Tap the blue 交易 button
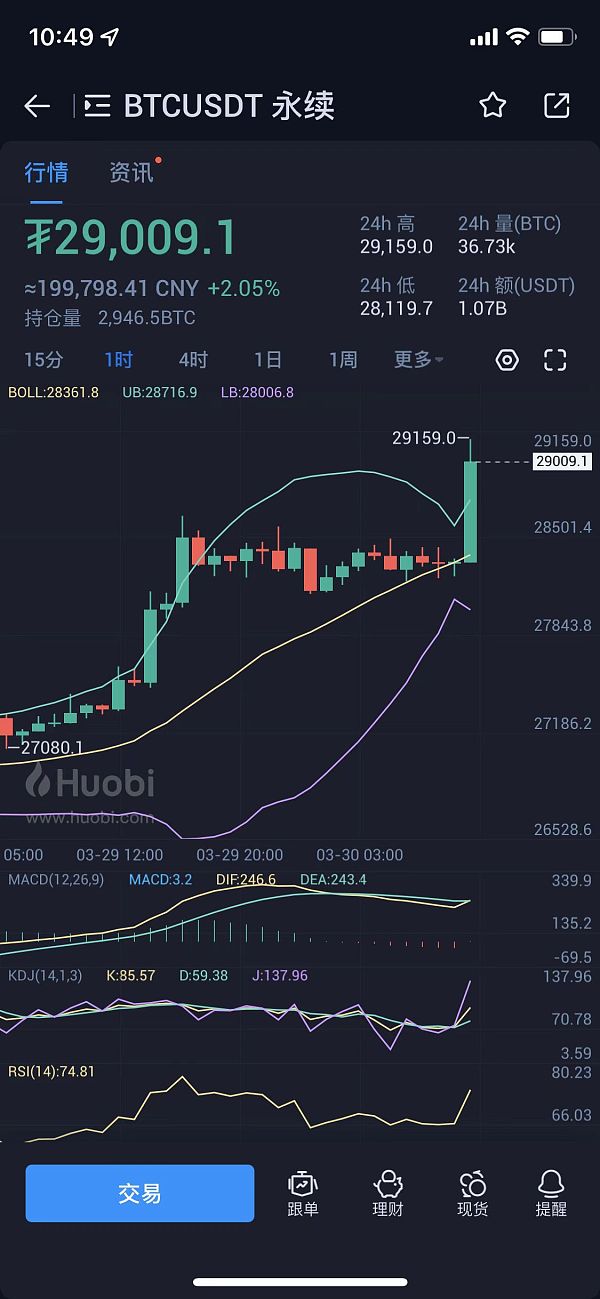The height and width of the screenshot is (1299, 600). (x=139, y=1193)
